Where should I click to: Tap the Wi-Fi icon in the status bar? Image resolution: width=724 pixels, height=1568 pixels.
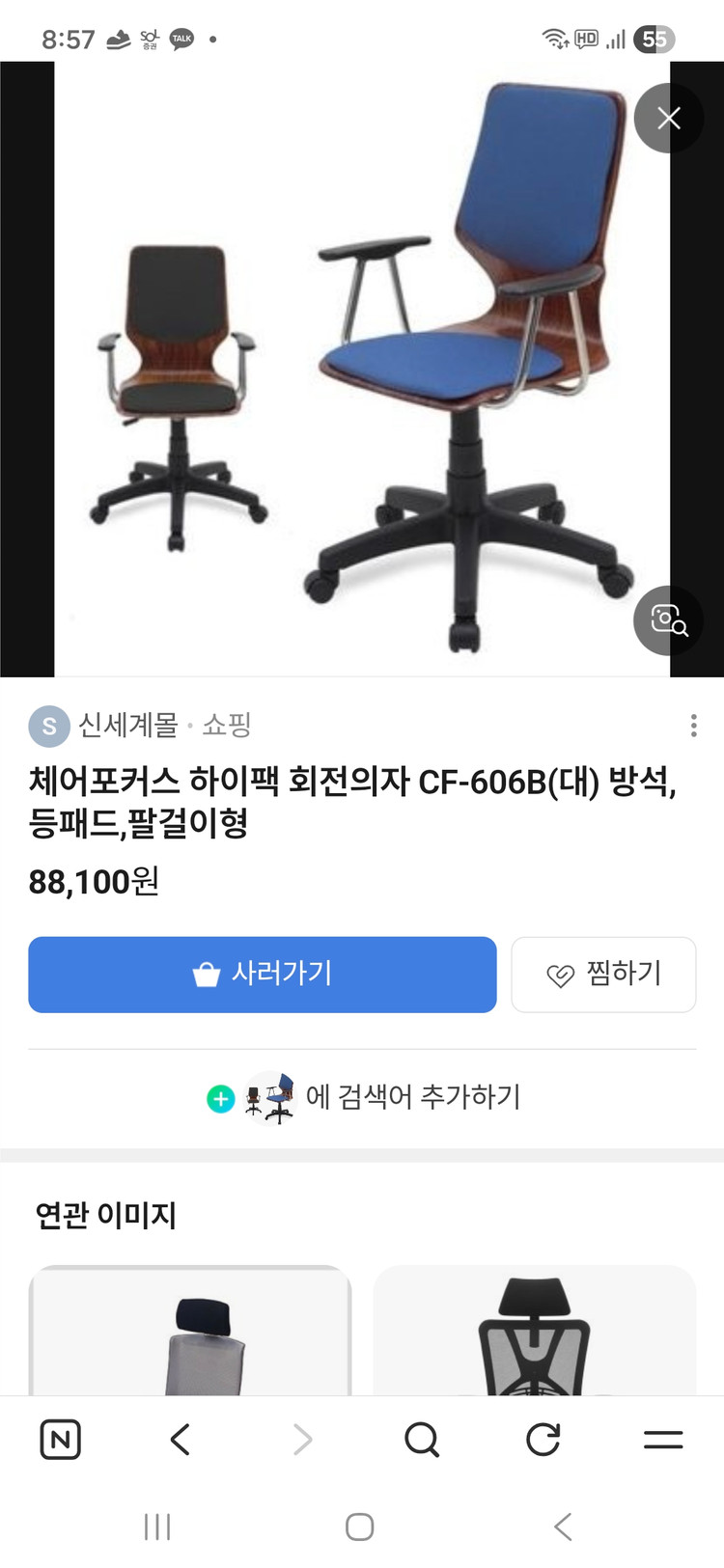pos(553,40)
